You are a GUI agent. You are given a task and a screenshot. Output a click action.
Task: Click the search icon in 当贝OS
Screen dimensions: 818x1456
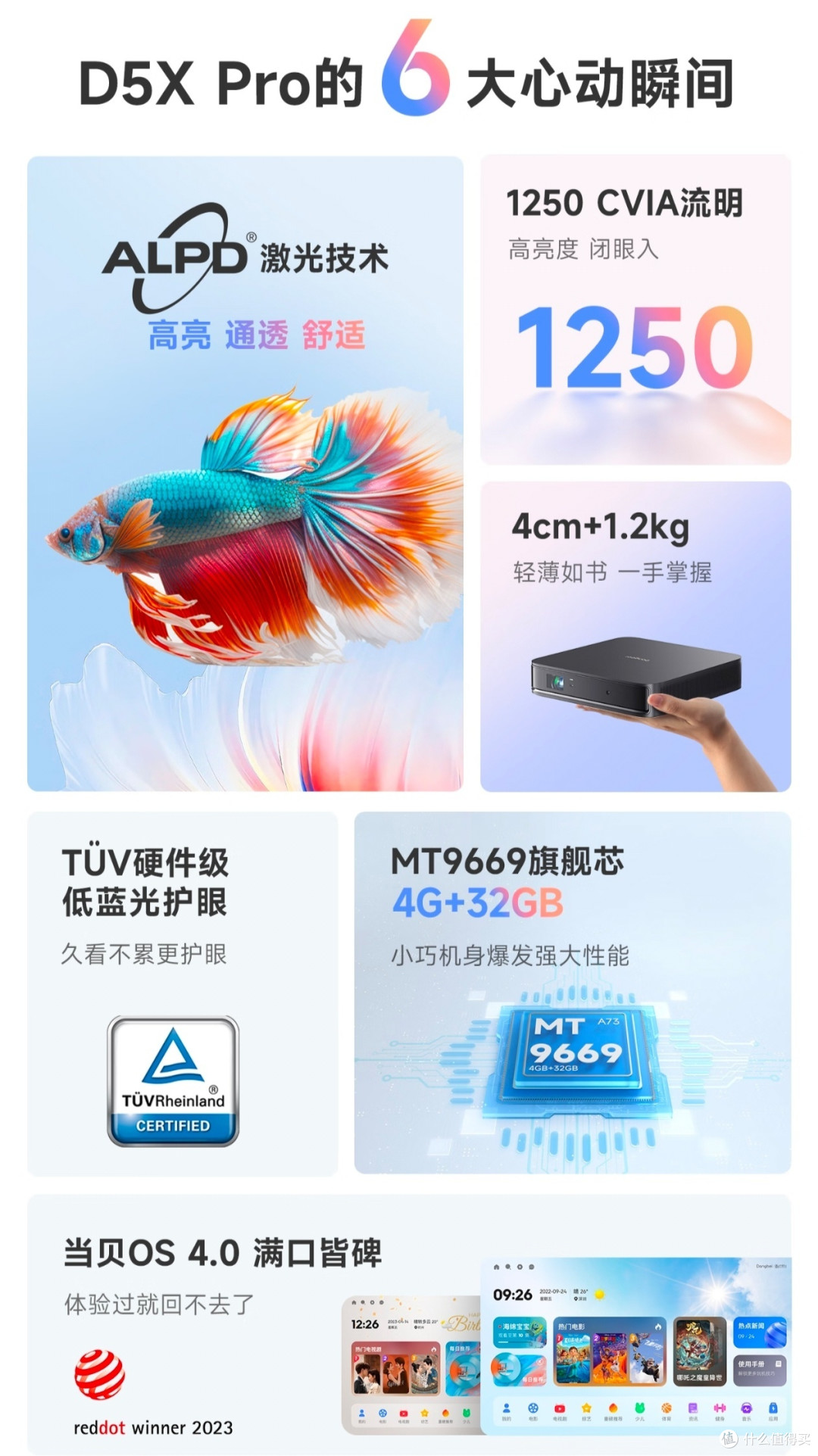pos(507,1267)
